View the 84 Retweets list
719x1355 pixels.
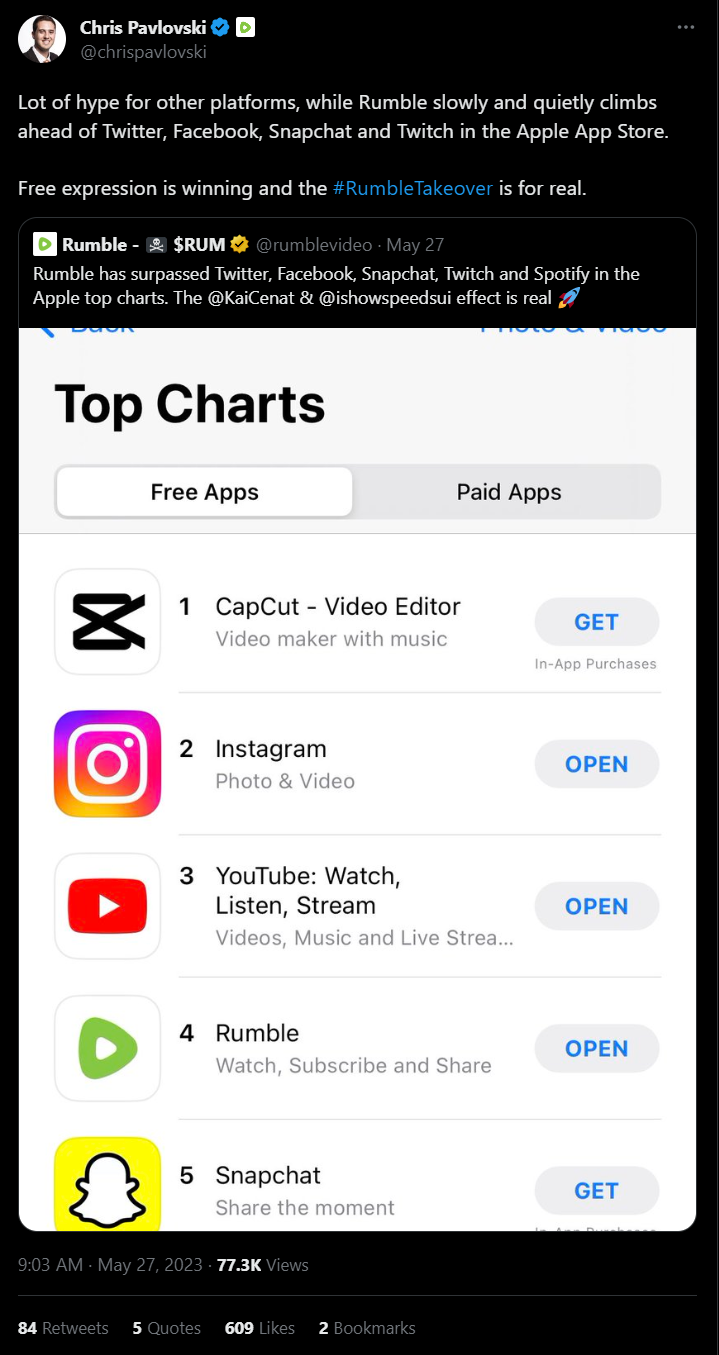63,1328
